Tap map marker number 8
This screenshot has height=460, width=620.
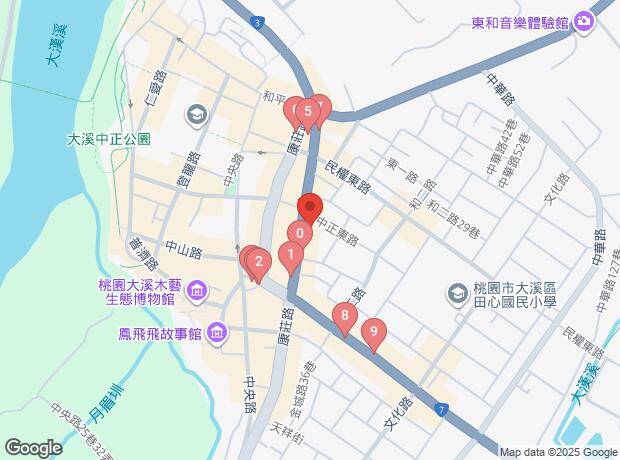[345, 317]
